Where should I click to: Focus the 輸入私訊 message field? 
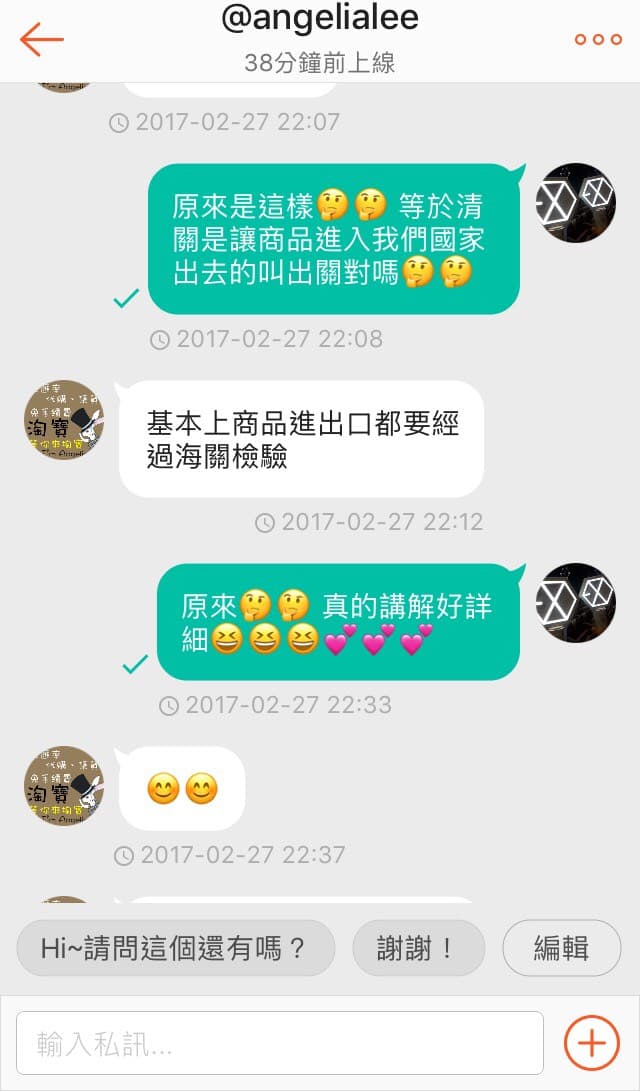pos(280,1043)
